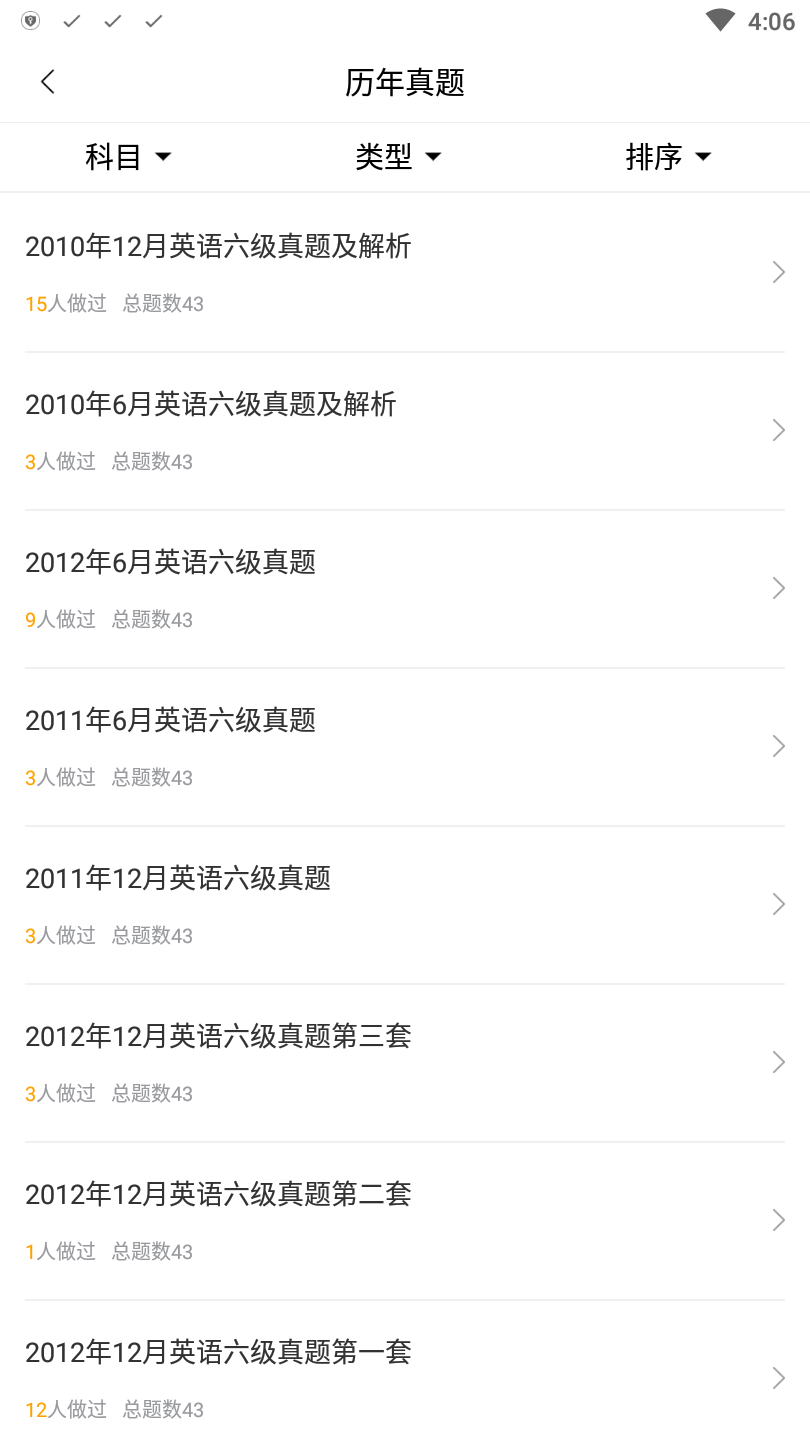The height and width of the screenshot is (1440, 810).
Task: Go back from the 历年真题 page
Action: click(x=47, y=82)
